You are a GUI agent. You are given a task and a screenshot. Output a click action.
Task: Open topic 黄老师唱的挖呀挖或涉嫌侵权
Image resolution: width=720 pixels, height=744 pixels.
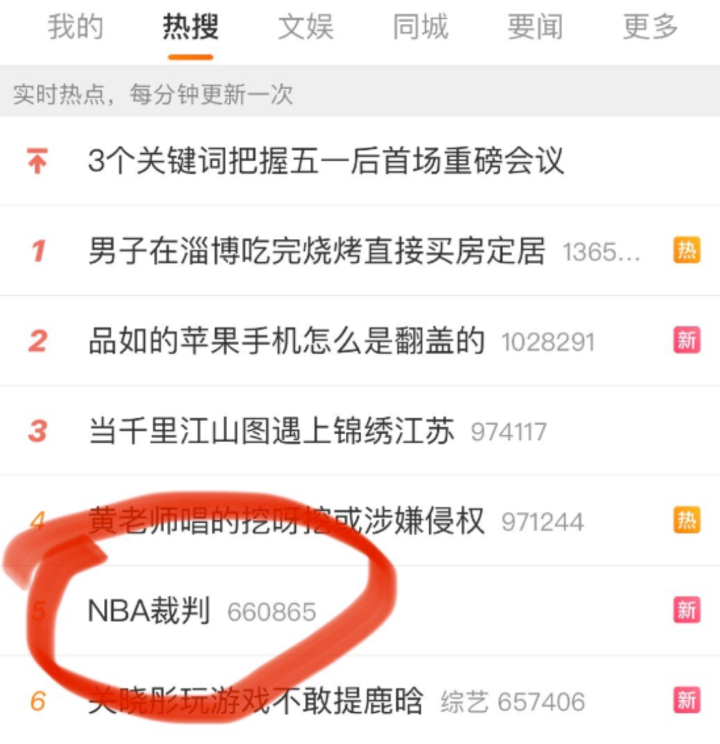pyautogui.click(x=287, y=521)
